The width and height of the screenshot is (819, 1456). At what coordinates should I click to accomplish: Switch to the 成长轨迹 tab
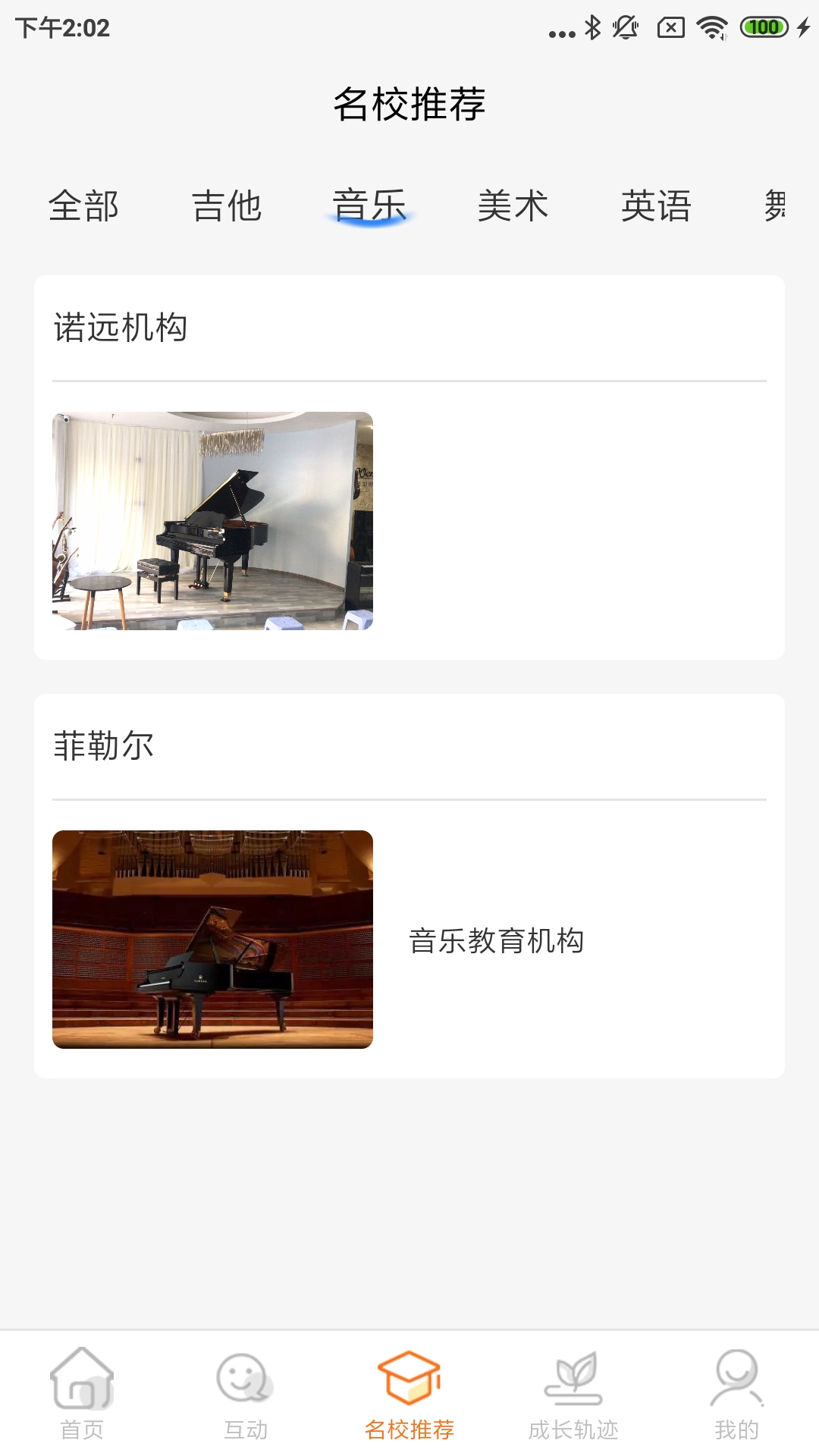tap(573, 1394)
